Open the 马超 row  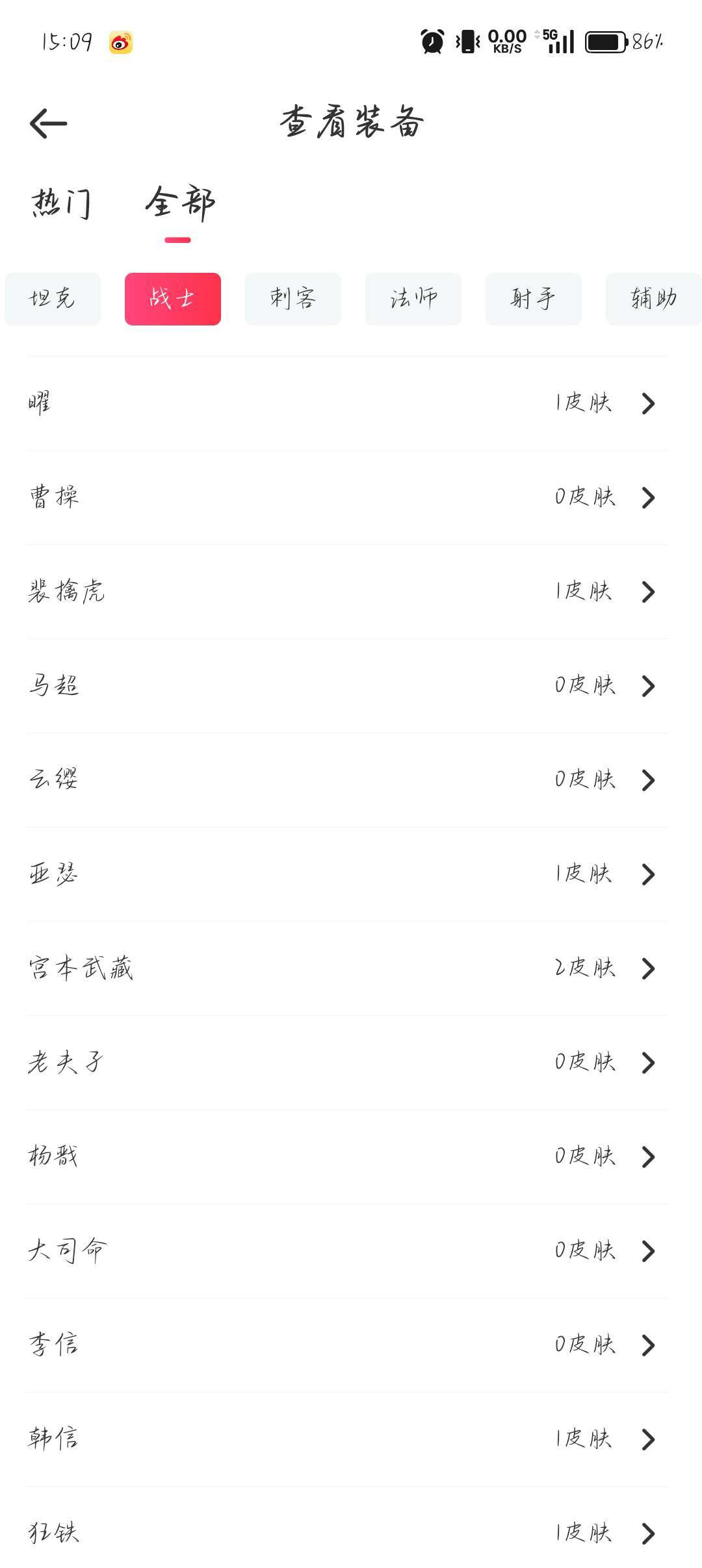(x=347, y=686)
